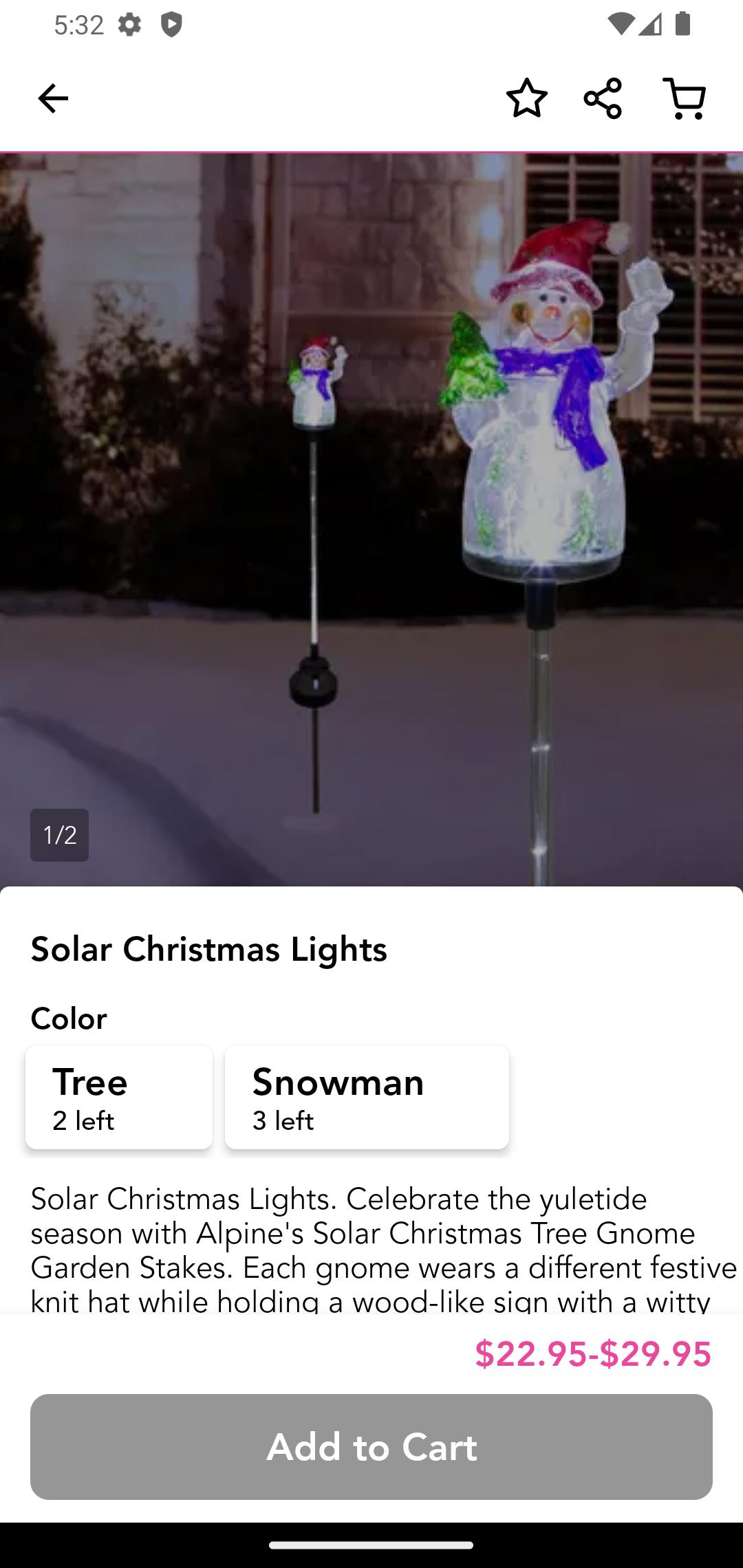Open the product photo of snowman stakes

(371, 516)
